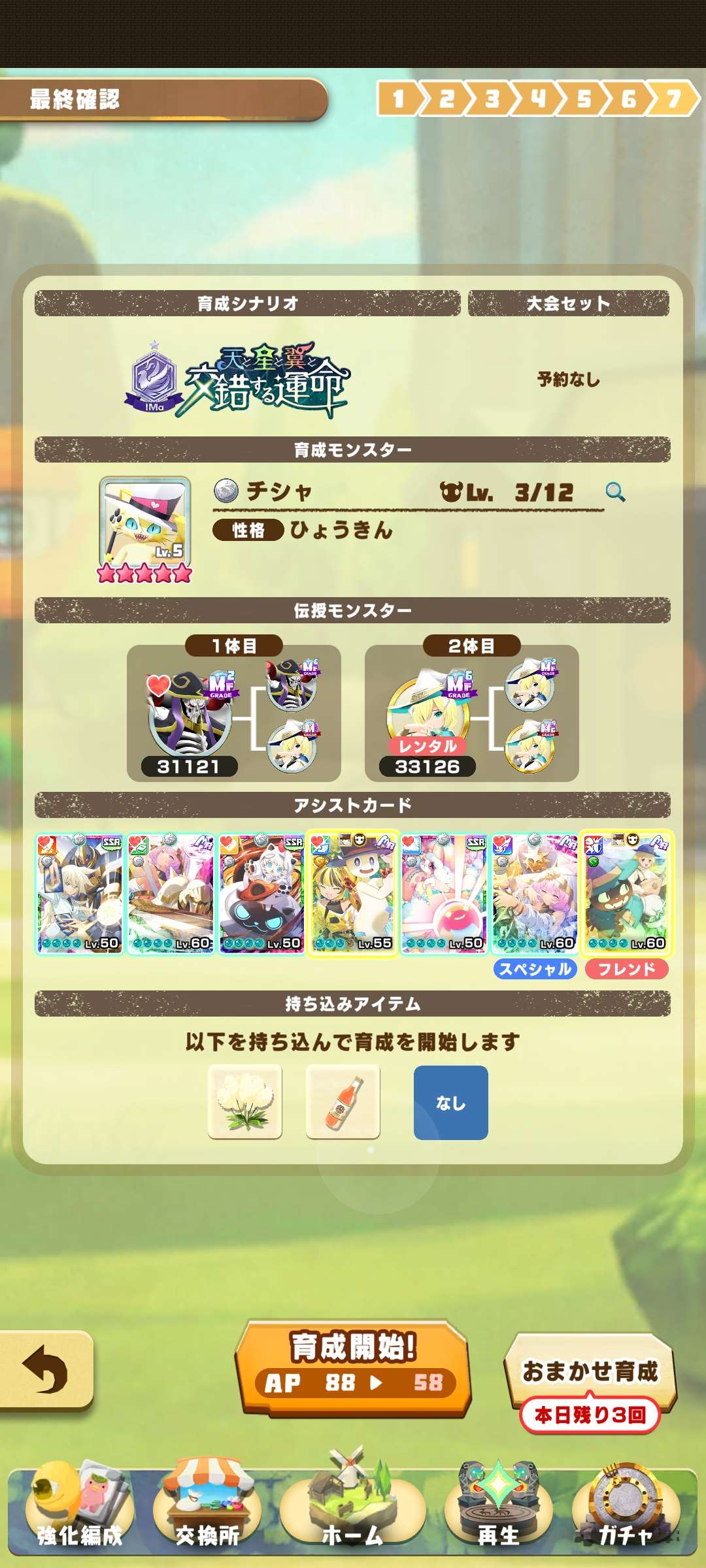View the フレンド assist card
This screenshot has height=1568, width=706.
point(626,893)
